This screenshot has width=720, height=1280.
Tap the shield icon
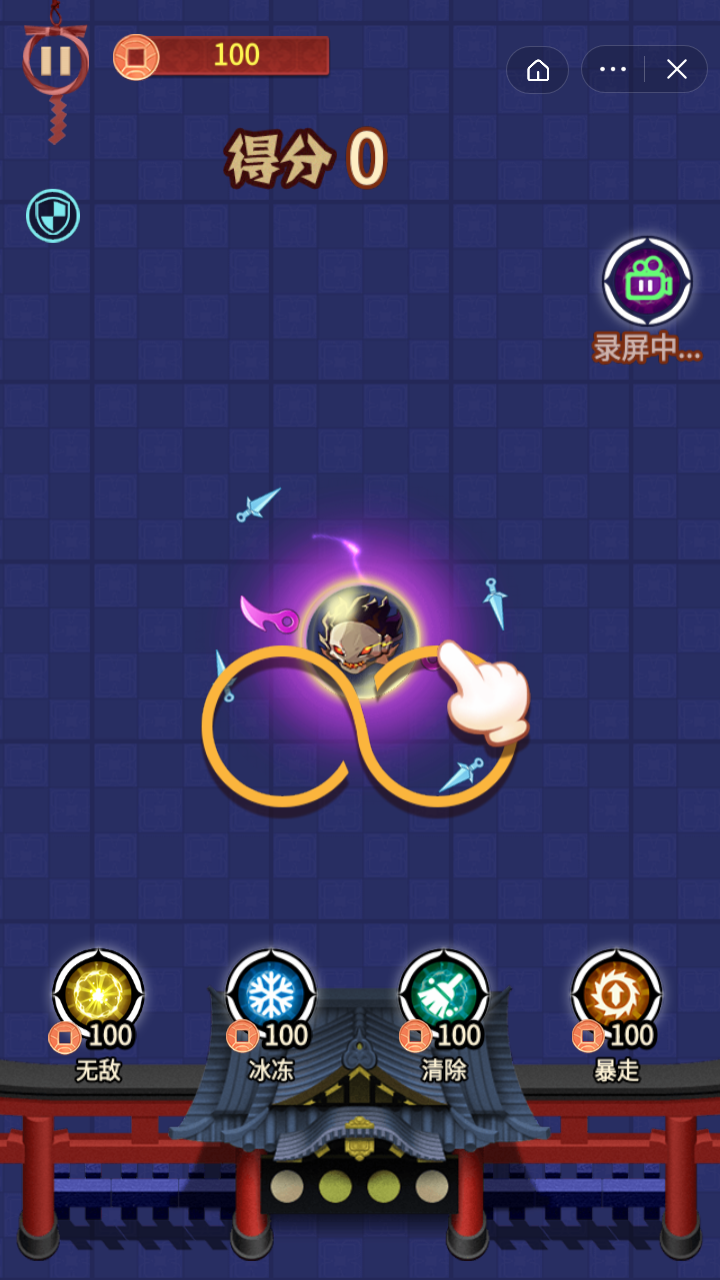click(53, 216)
